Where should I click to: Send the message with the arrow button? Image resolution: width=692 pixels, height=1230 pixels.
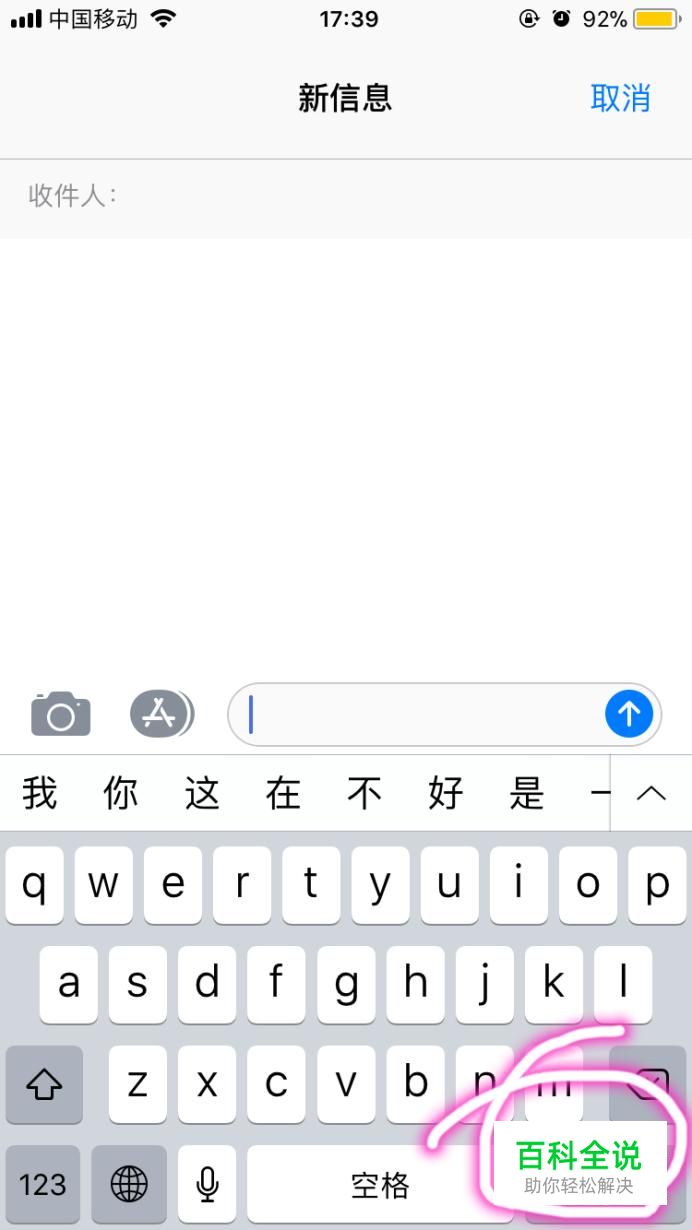coord(629,714)
